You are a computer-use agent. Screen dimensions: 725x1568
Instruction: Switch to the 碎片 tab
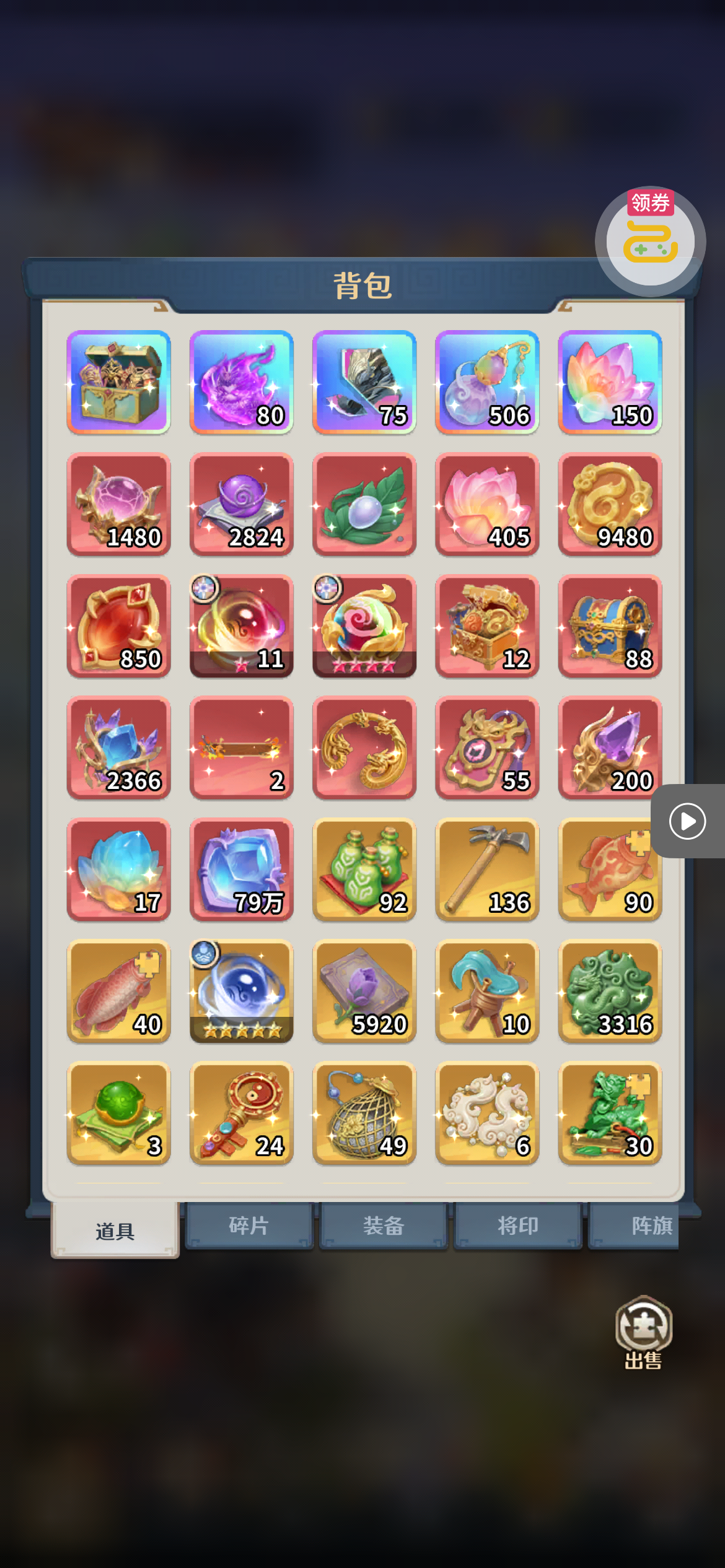pos(249,1226)
